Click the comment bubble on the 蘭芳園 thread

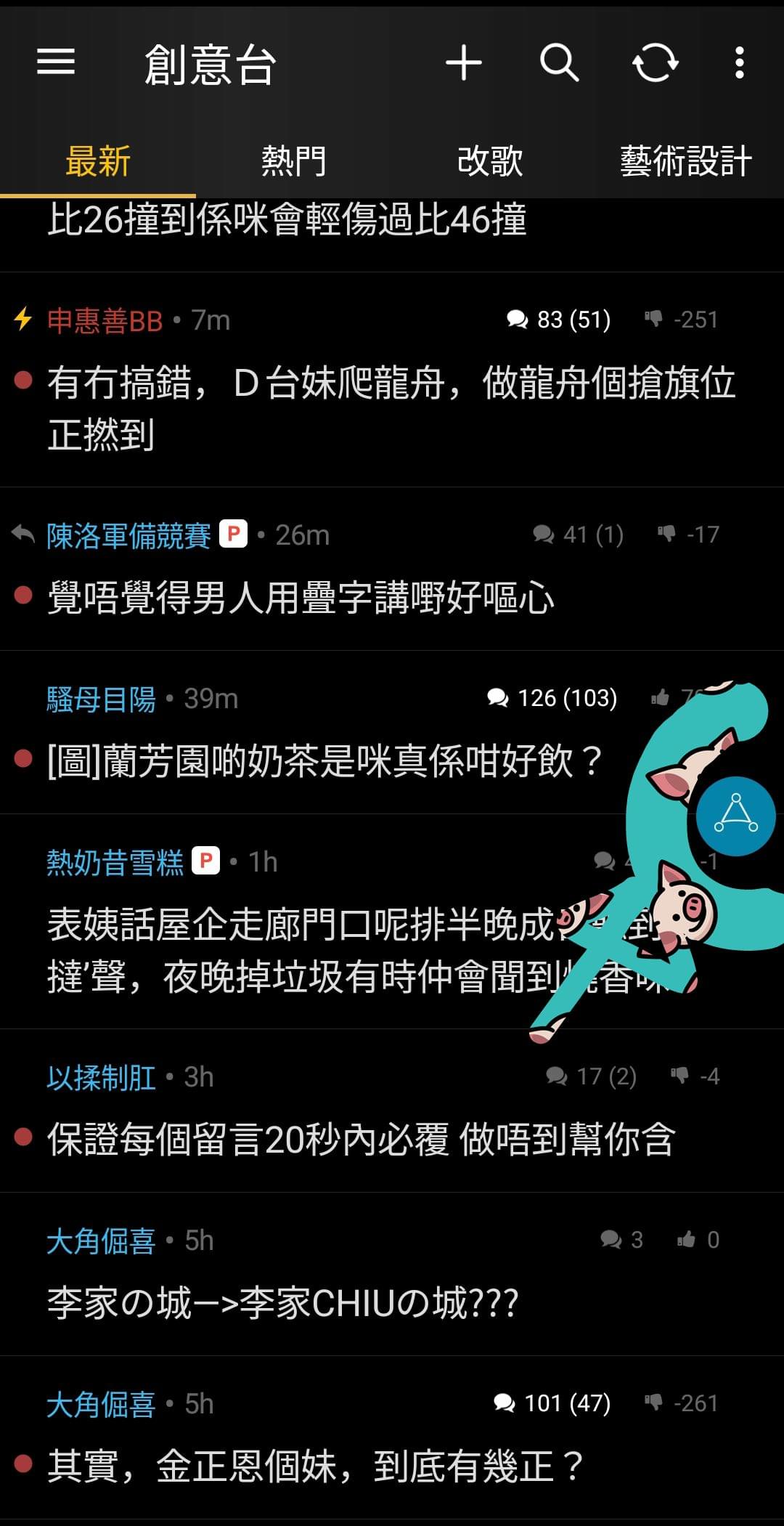pyautogui.click(x=498, y=698)
